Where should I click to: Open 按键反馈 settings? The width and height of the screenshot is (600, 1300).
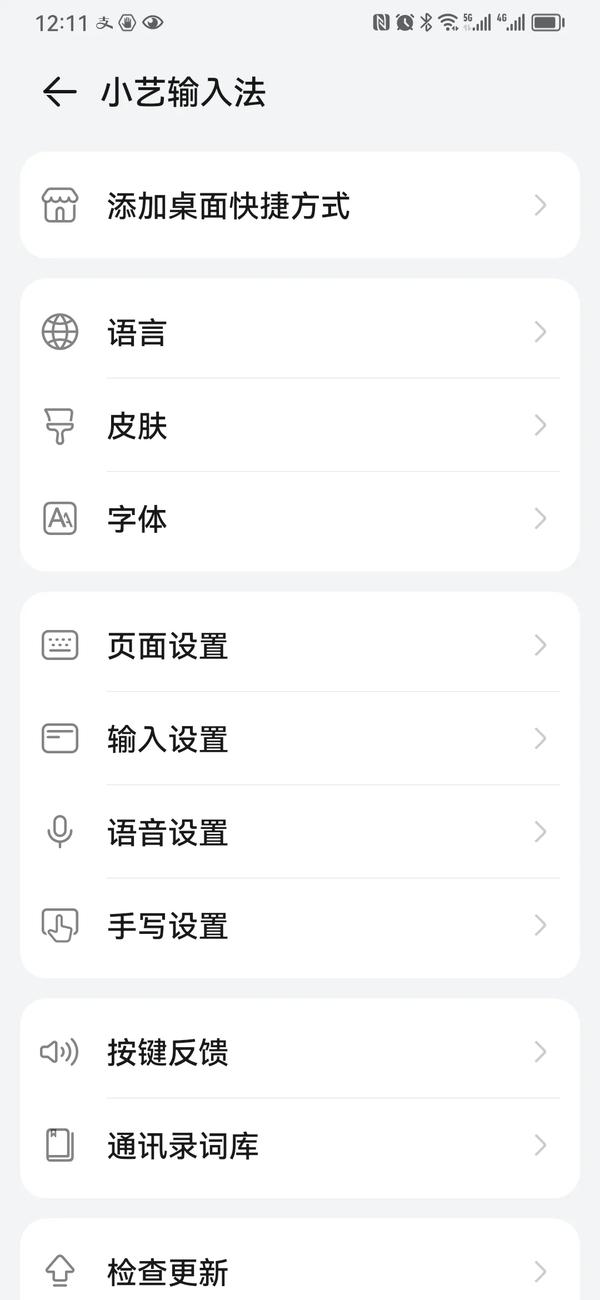[x=300, y=1052]
